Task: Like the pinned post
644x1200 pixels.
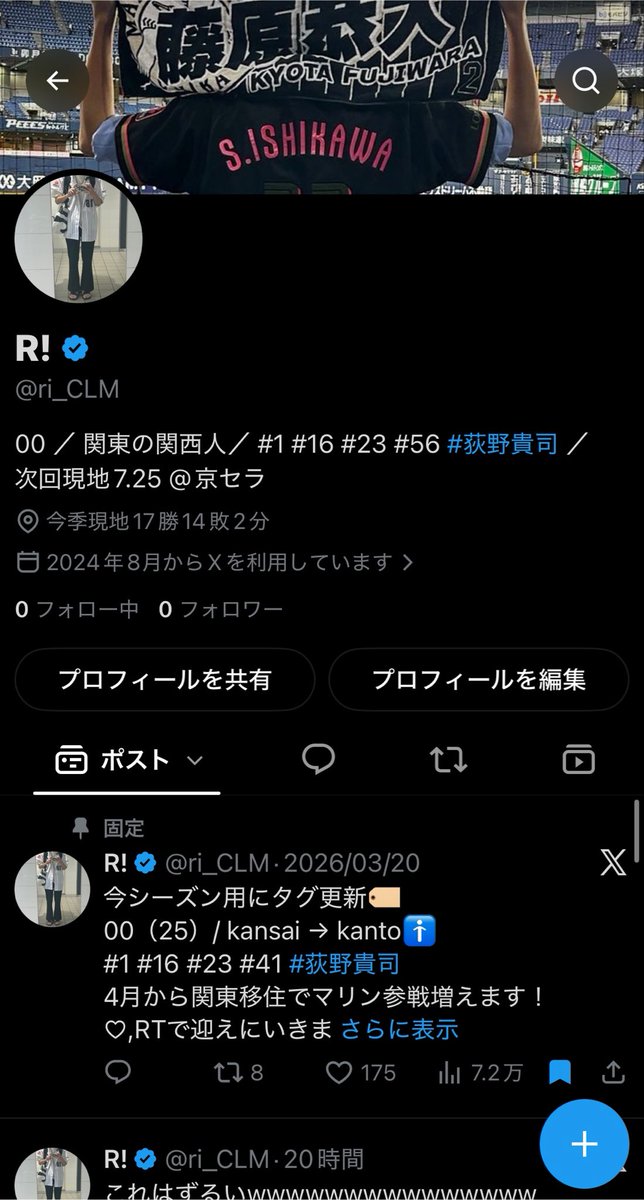Action: pyautogui.click(x=361, y=1073)
